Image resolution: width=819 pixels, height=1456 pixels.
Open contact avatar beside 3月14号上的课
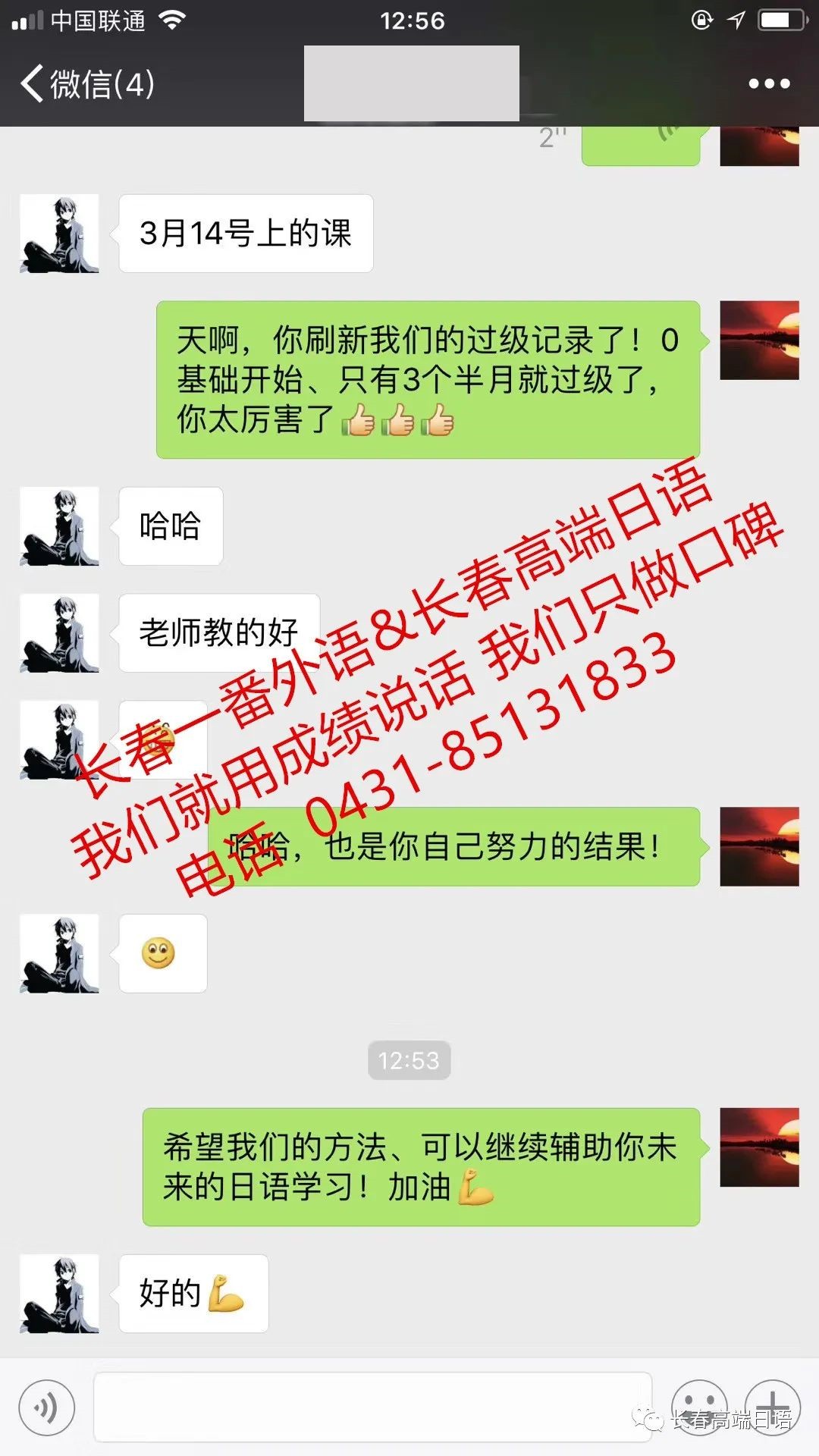59,234
